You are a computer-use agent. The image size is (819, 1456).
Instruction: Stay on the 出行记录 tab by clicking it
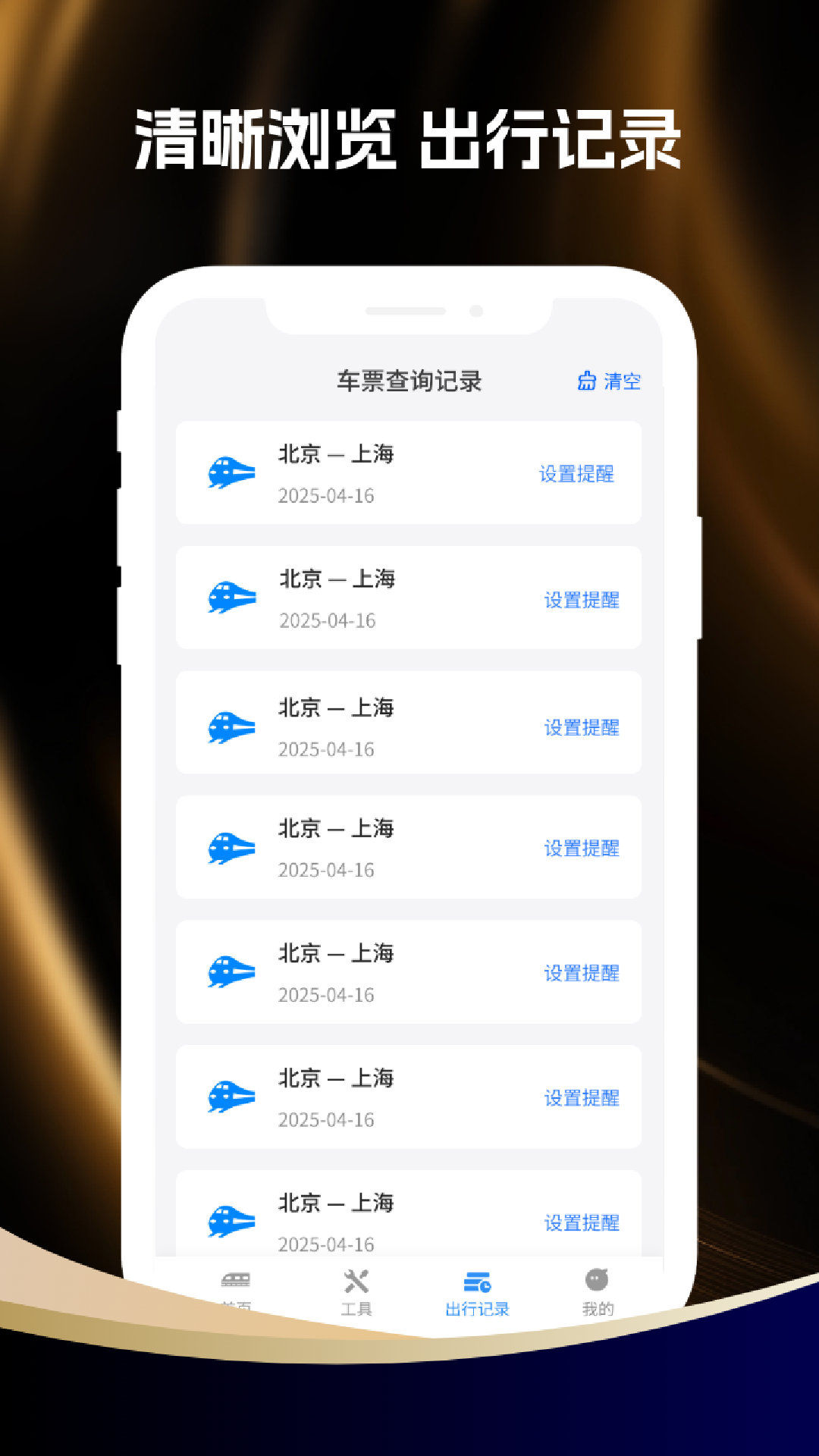(x=478, y=1301)
